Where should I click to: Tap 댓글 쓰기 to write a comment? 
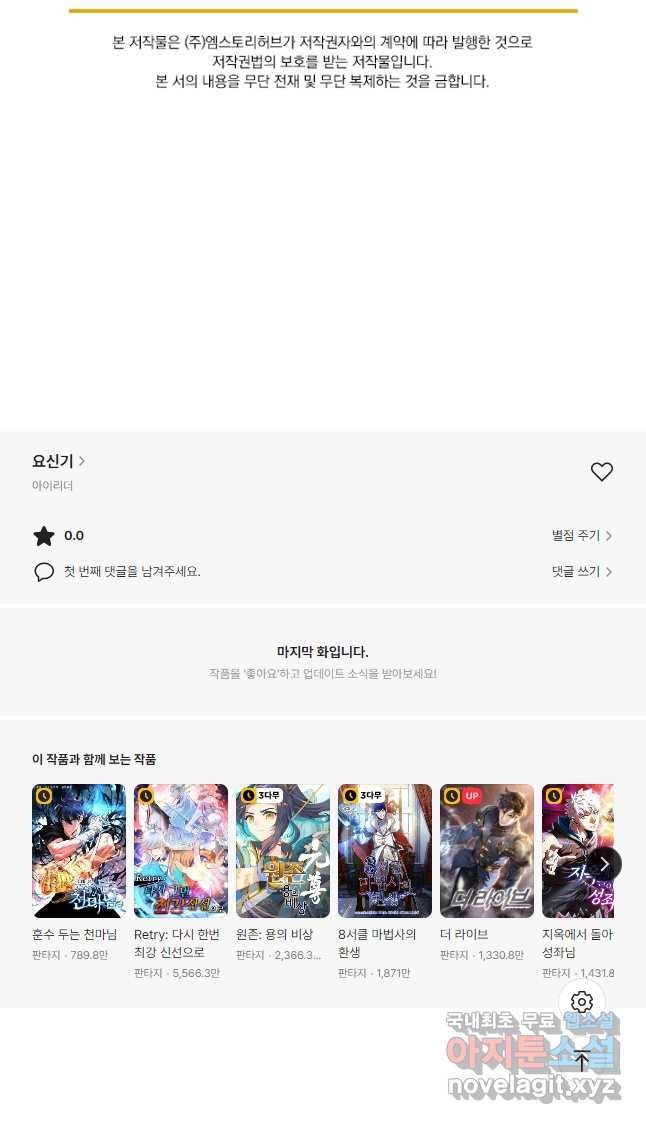(581, 572)
